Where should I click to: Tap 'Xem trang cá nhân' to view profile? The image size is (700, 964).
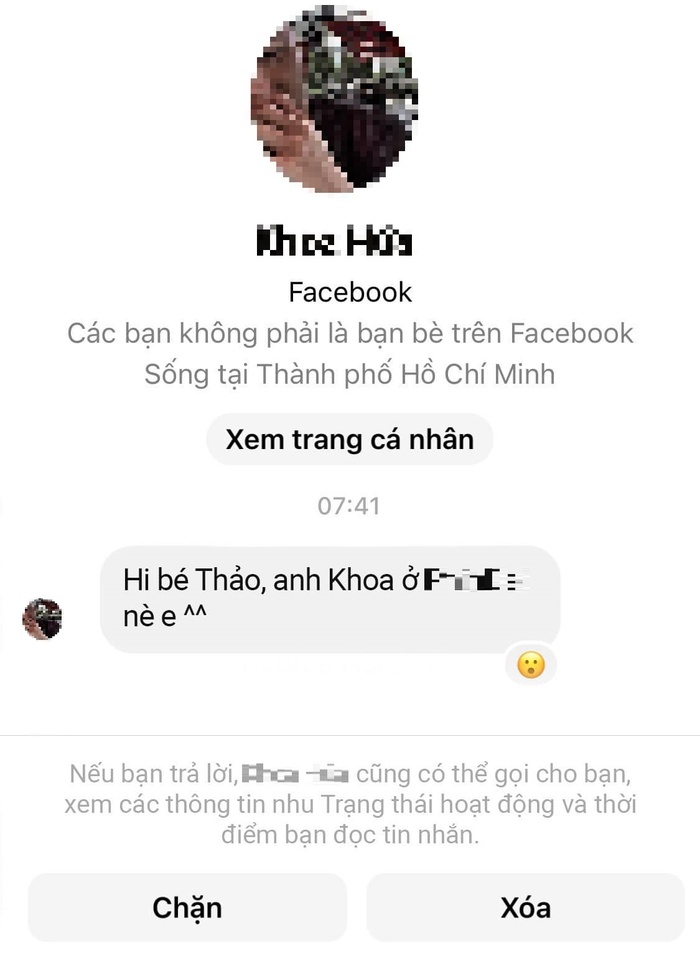point(349,439)
